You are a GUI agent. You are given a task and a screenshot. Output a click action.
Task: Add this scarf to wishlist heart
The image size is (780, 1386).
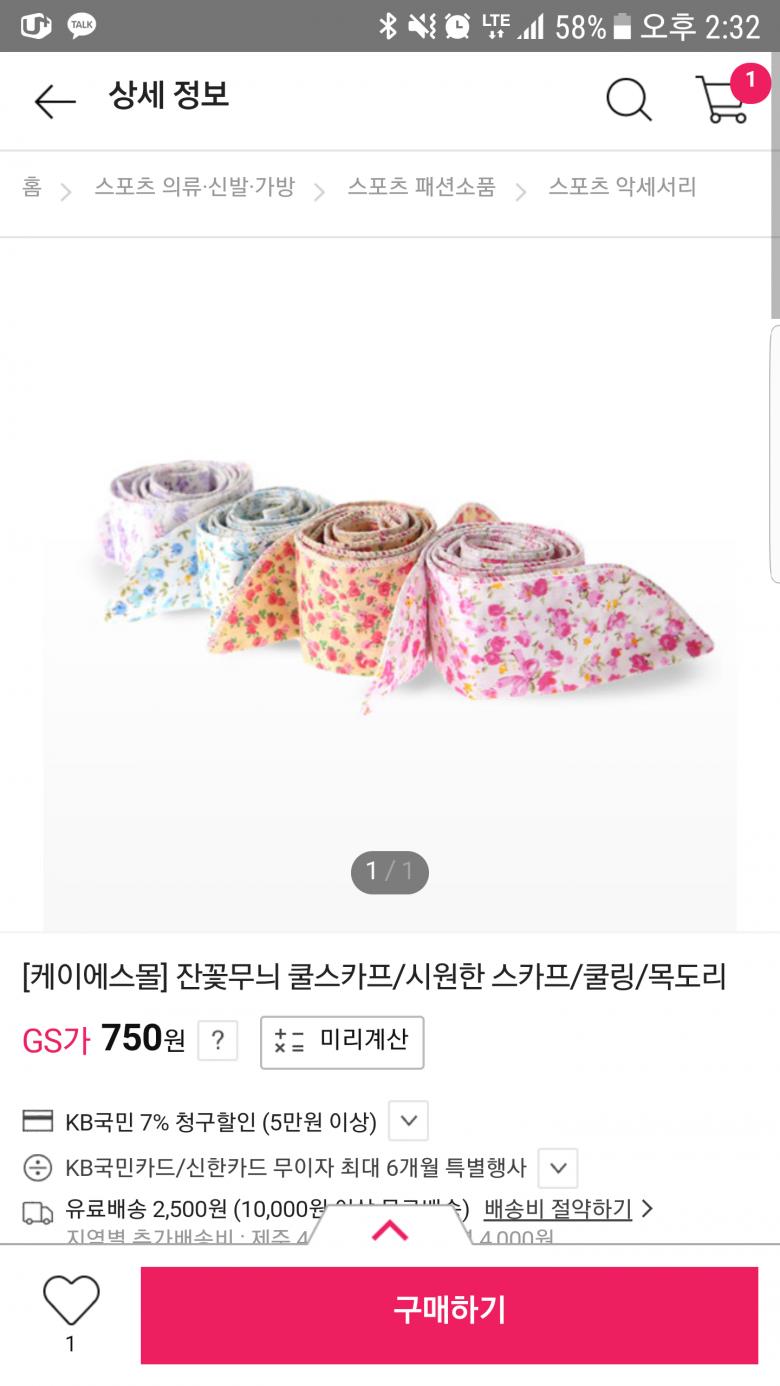pyautogui.click(x=71, y=1300)
